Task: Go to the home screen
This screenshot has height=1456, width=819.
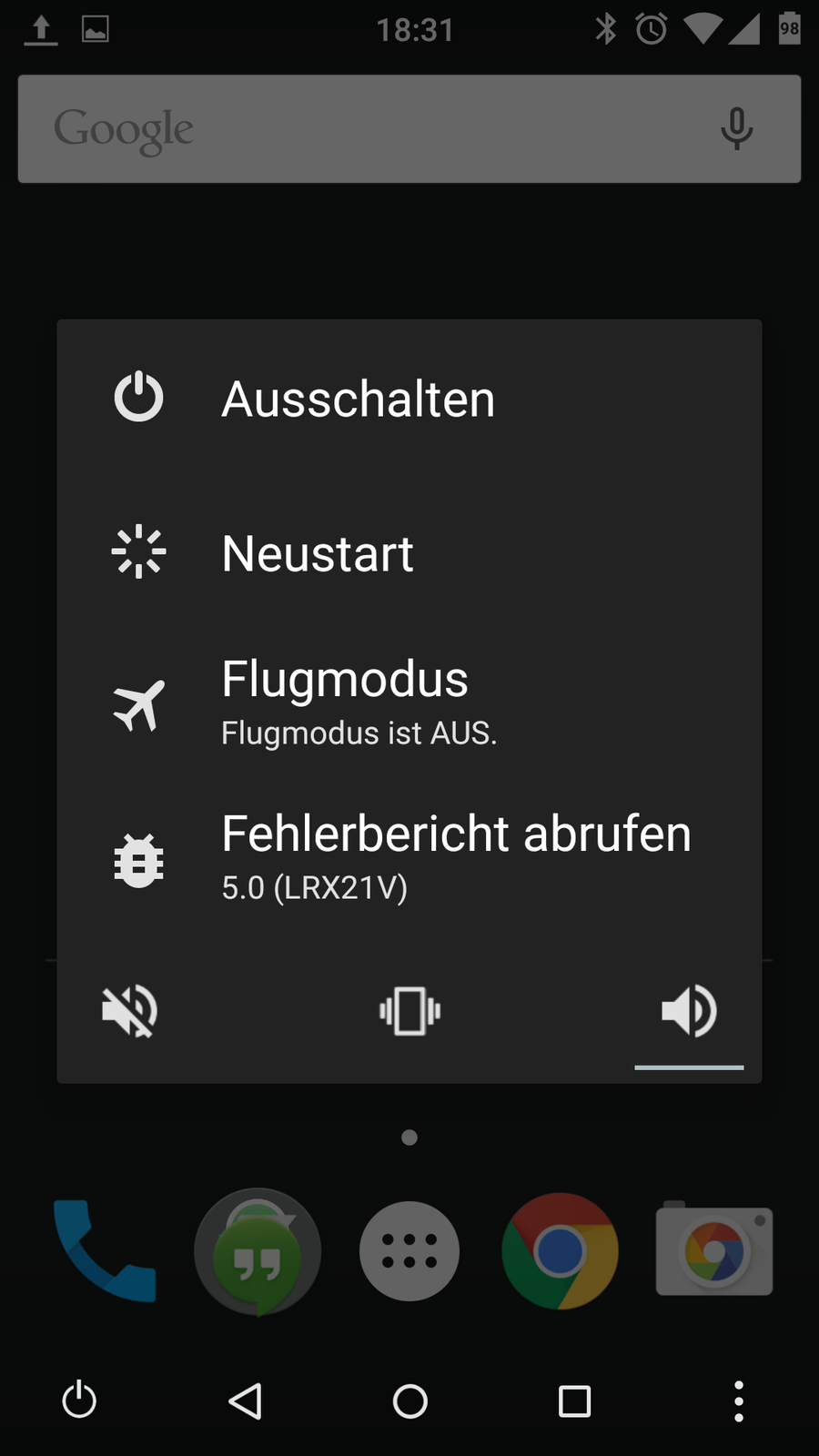Action: pos(409,1401)
